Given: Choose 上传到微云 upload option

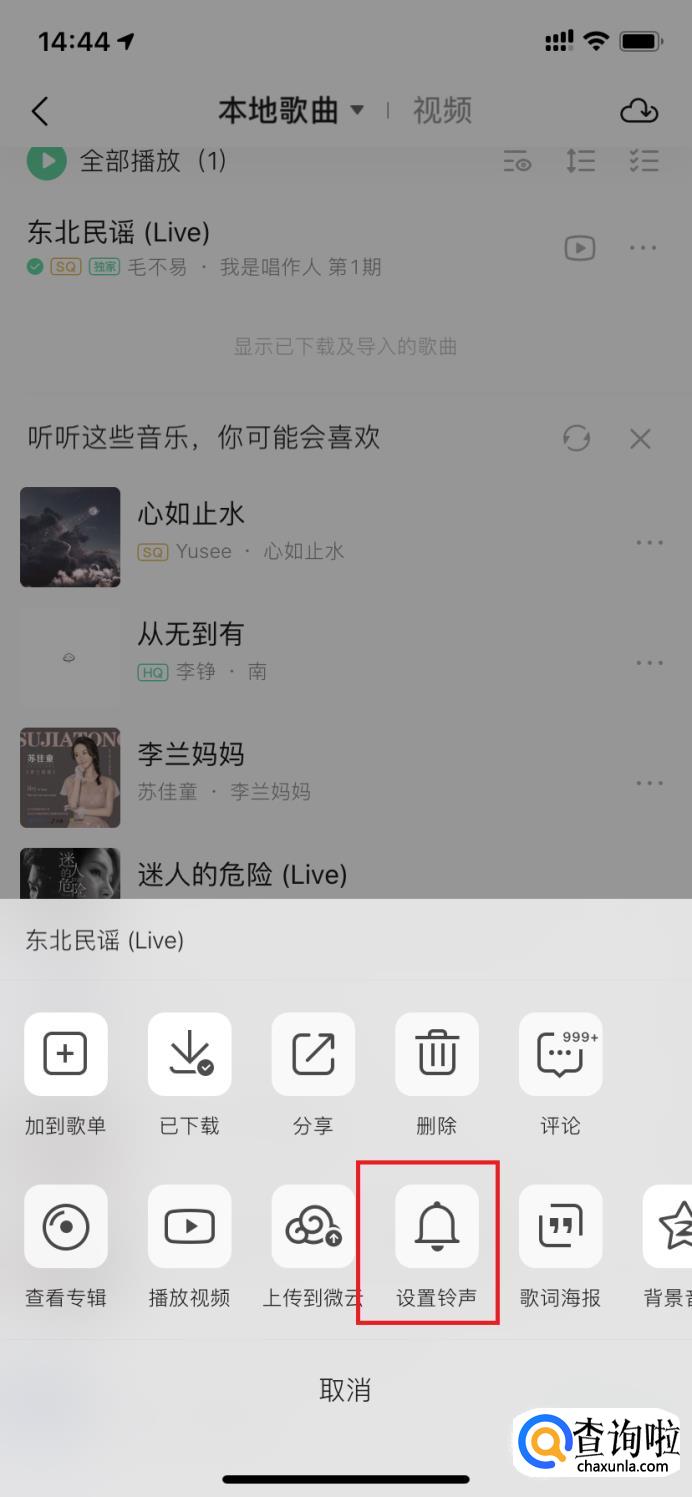Looking at the screenshot, I should pyautogui.click(x=313, y=1226).
